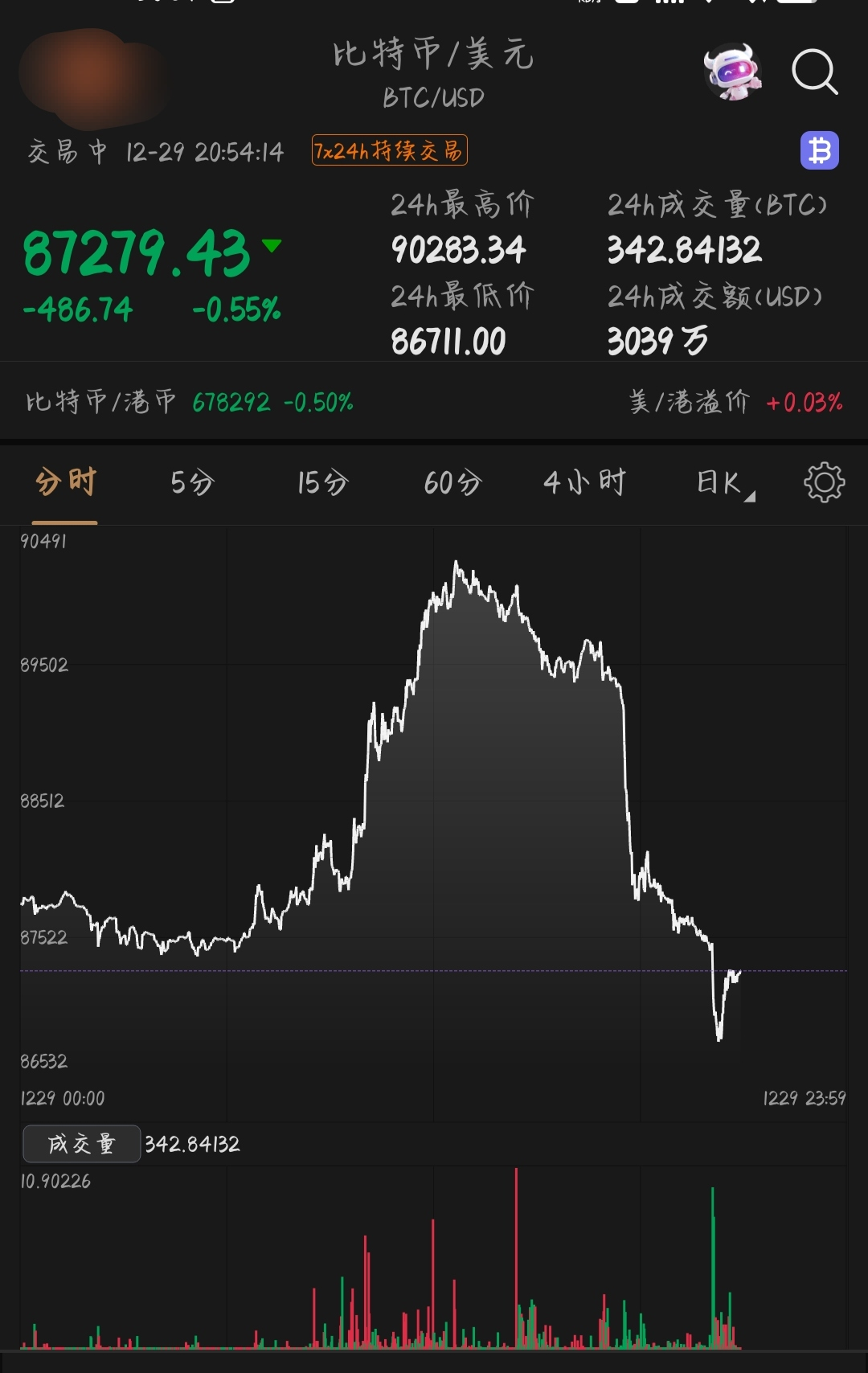Click the green downward price arrow

pos(270,248)
